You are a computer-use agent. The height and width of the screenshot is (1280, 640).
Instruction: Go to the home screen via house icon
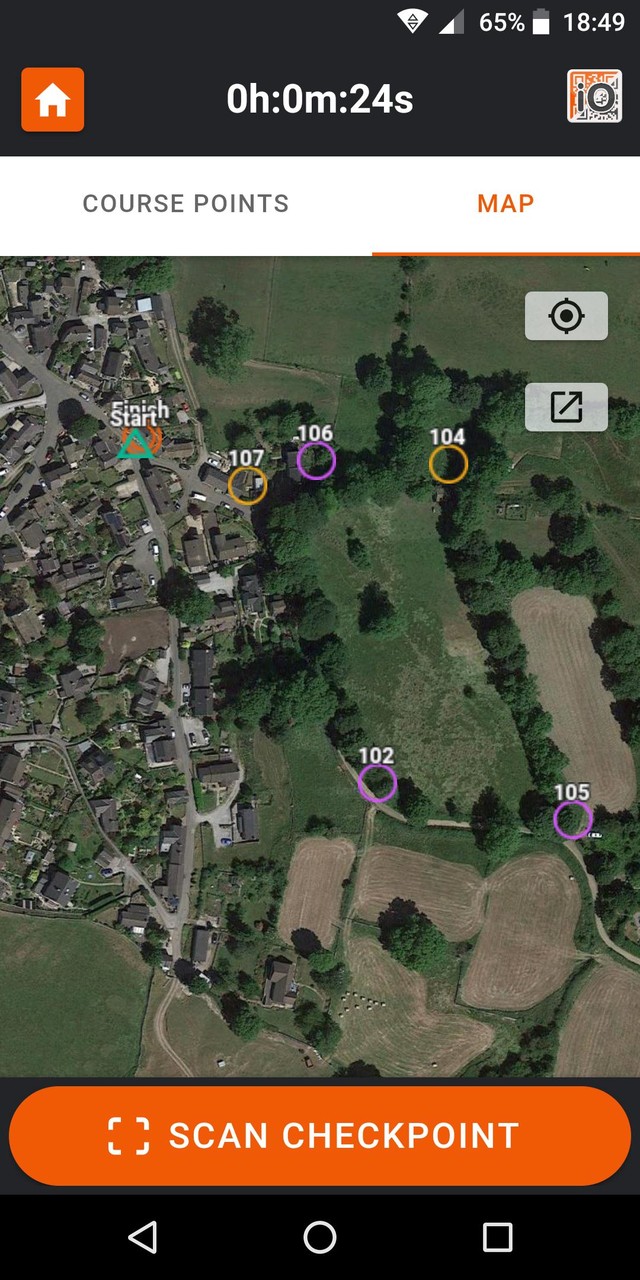(x=53, y=100)
